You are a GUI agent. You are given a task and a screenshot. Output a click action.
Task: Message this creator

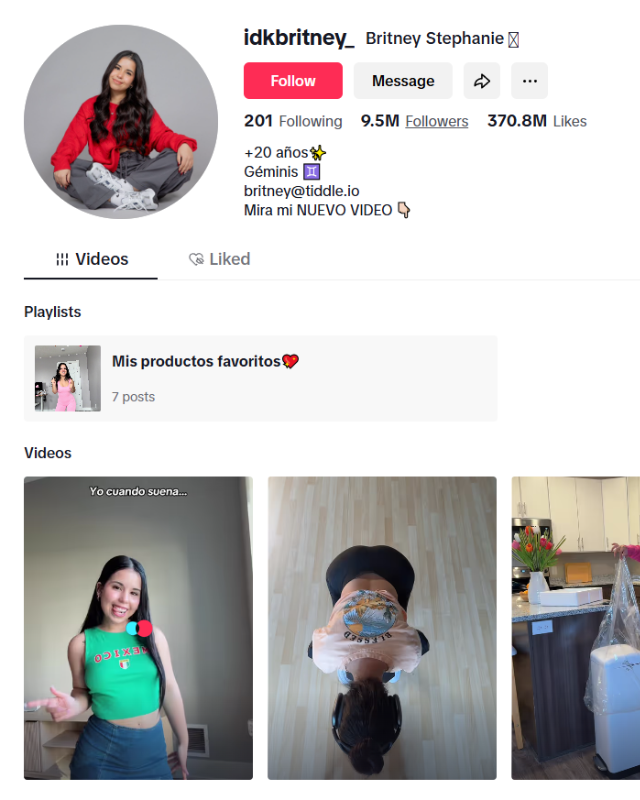(403, 81)
